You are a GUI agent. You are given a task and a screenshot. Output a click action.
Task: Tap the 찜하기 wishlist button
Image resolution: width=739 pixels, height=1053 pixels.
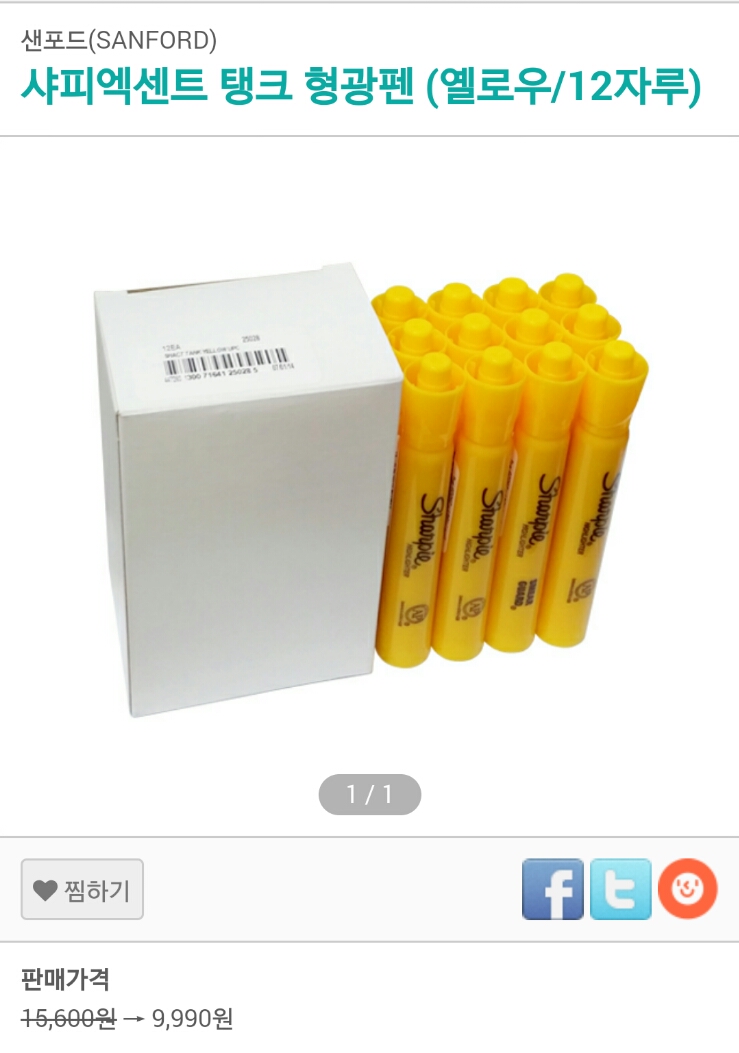coord(82,889)
